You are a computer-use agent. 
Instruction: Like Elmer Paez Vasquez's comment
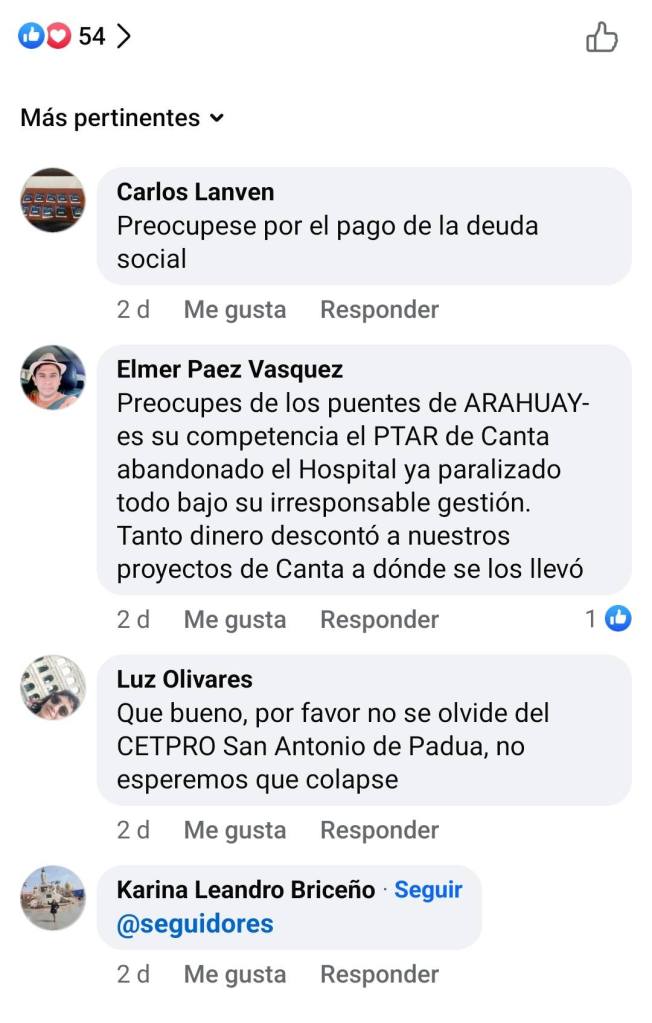(234, 620)
